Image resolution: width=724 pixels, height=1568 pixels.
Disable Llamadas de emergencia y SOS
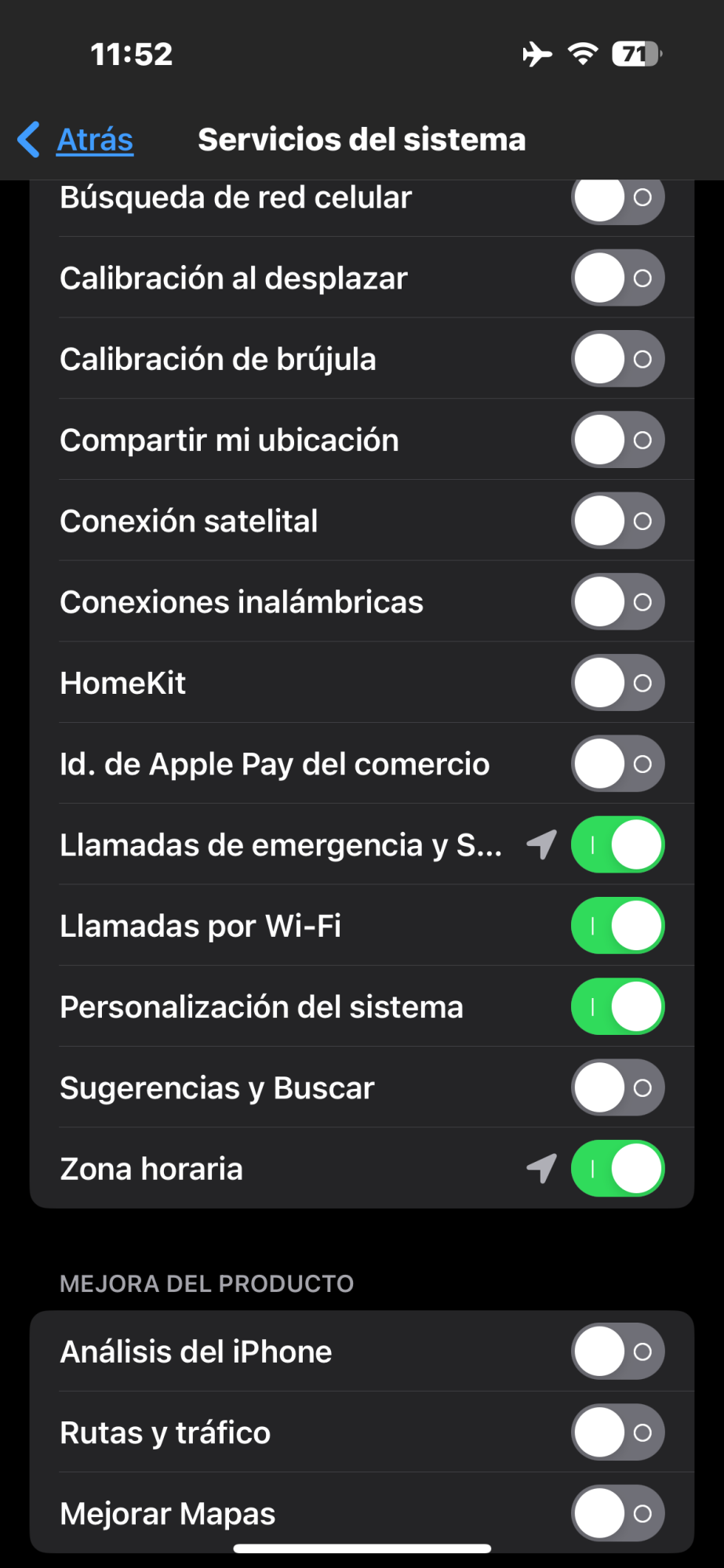(x=618, y=845)
